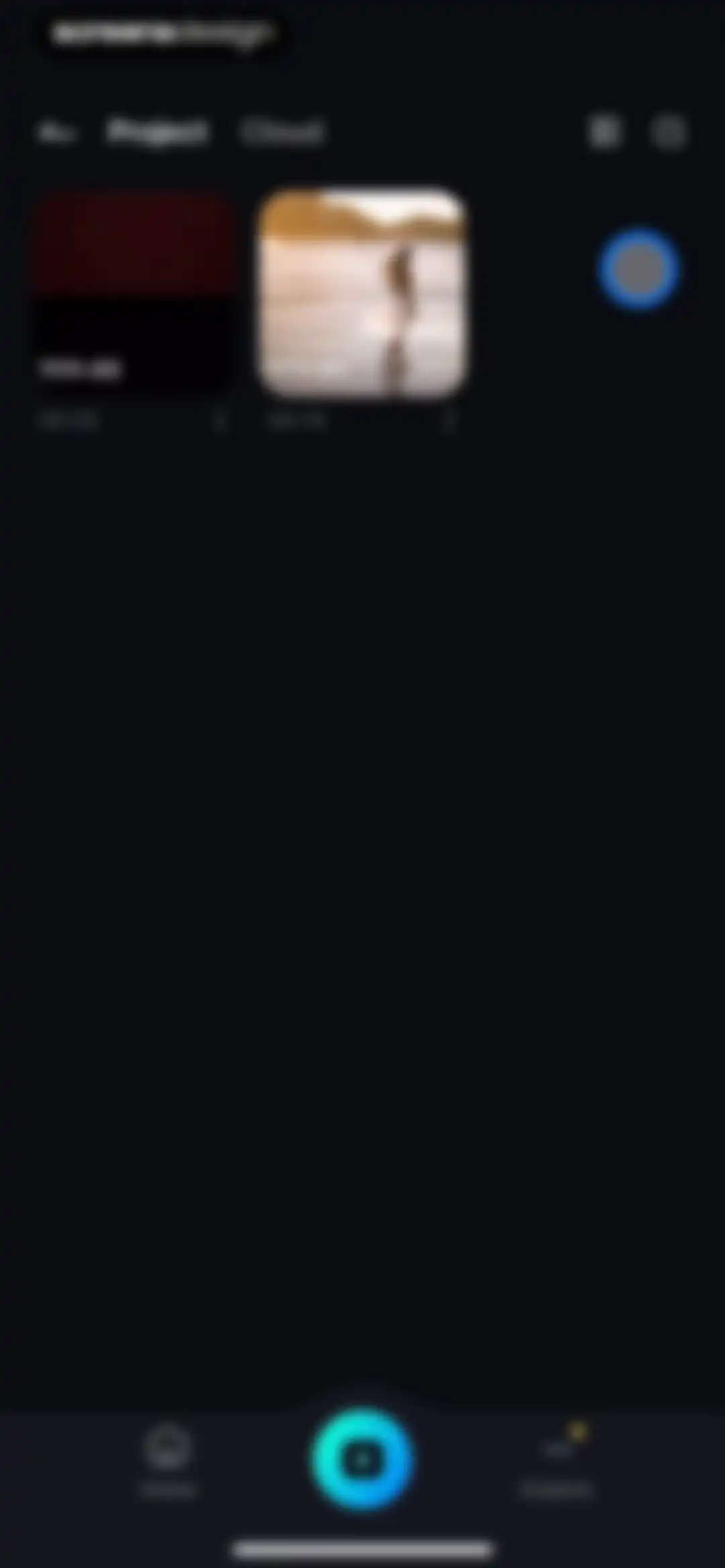725x1568 pixels.
Task: Switch to the Cloud tab
Action: pyautogui.click(x=283, y=132)
